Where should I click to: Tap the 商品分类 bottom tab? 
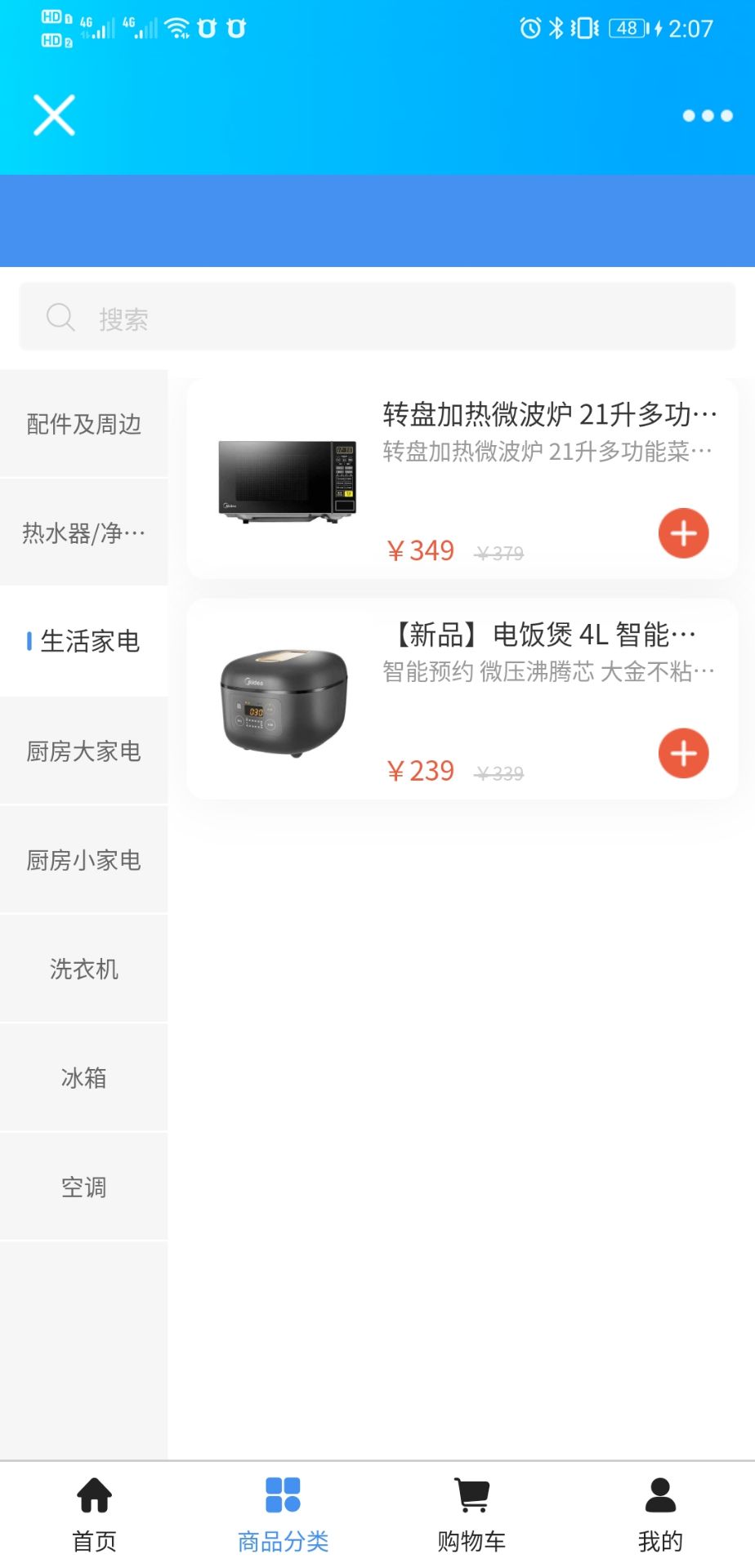[x=283, y=1515]
